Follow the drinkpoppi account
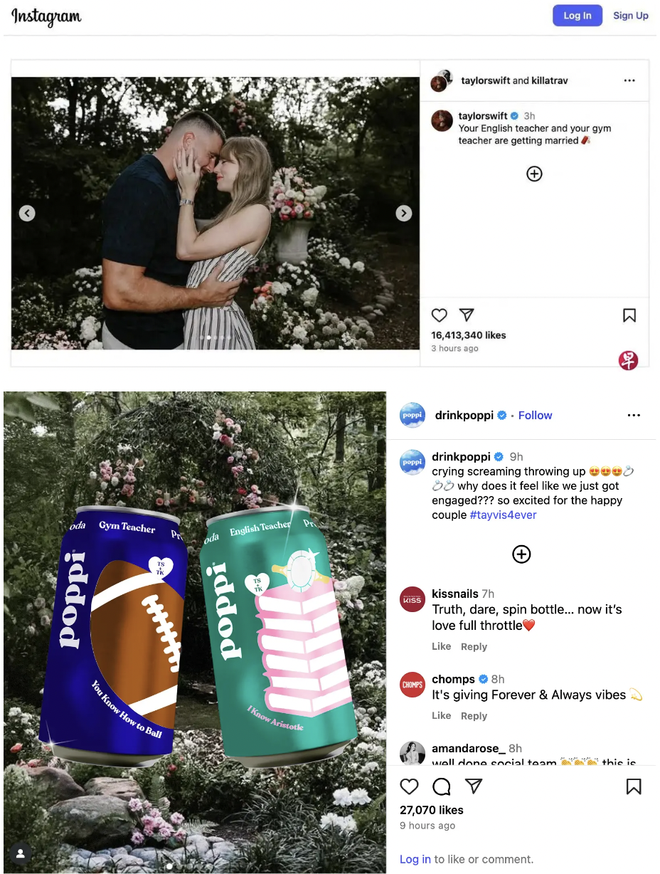This screenshot has height=874, width=660. pyautogui.click(x=535, y=415)
